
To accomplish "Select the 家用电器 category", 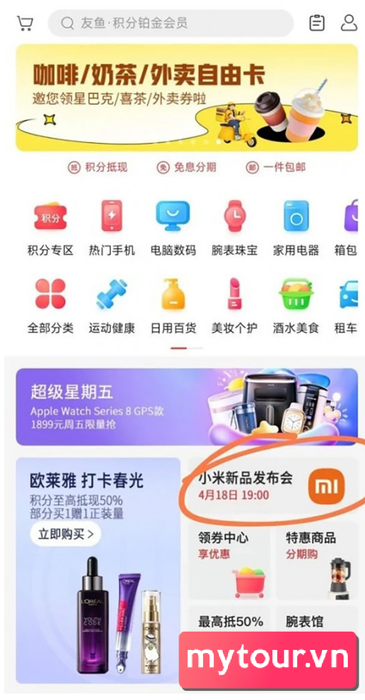I will (x=296, y=228).
